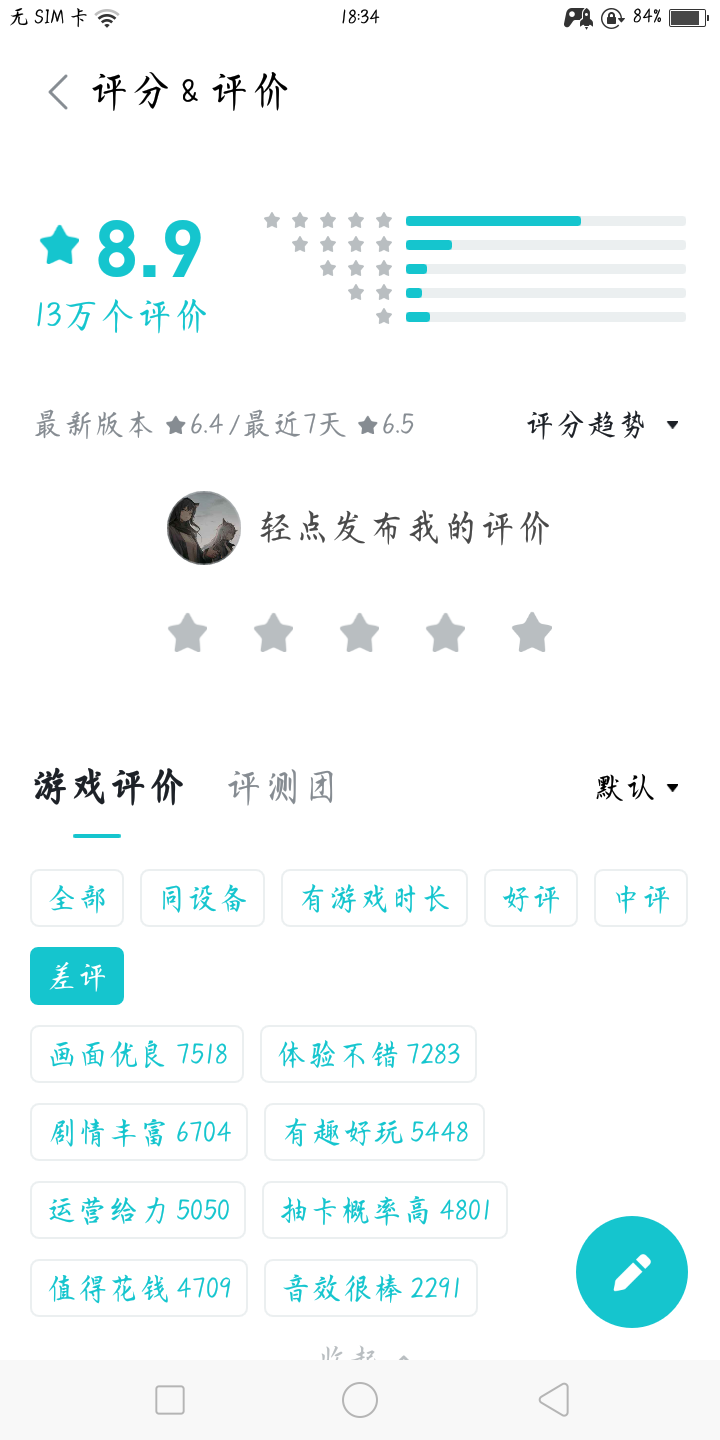
Task: Show only 中评 reviews
Action: pos(641,898)
